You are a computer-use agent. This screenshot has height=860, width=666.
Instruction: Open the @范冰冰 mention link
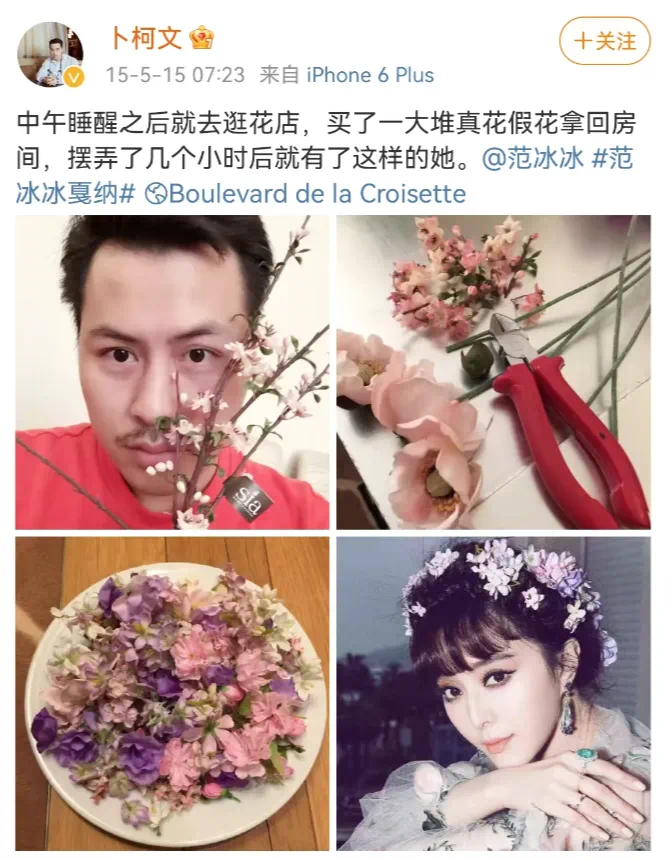pos(527,159)
